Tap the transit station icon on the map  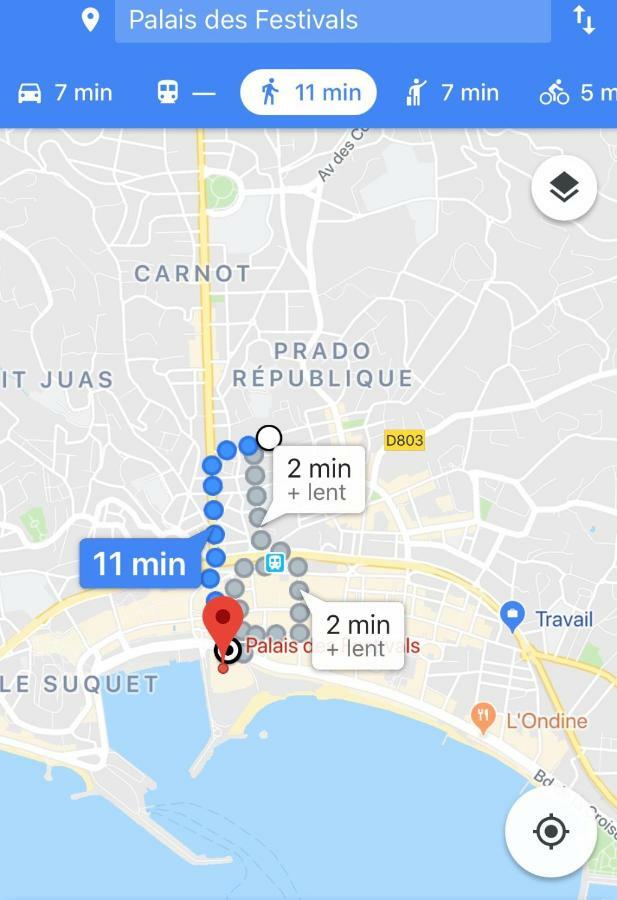[275, 563]
